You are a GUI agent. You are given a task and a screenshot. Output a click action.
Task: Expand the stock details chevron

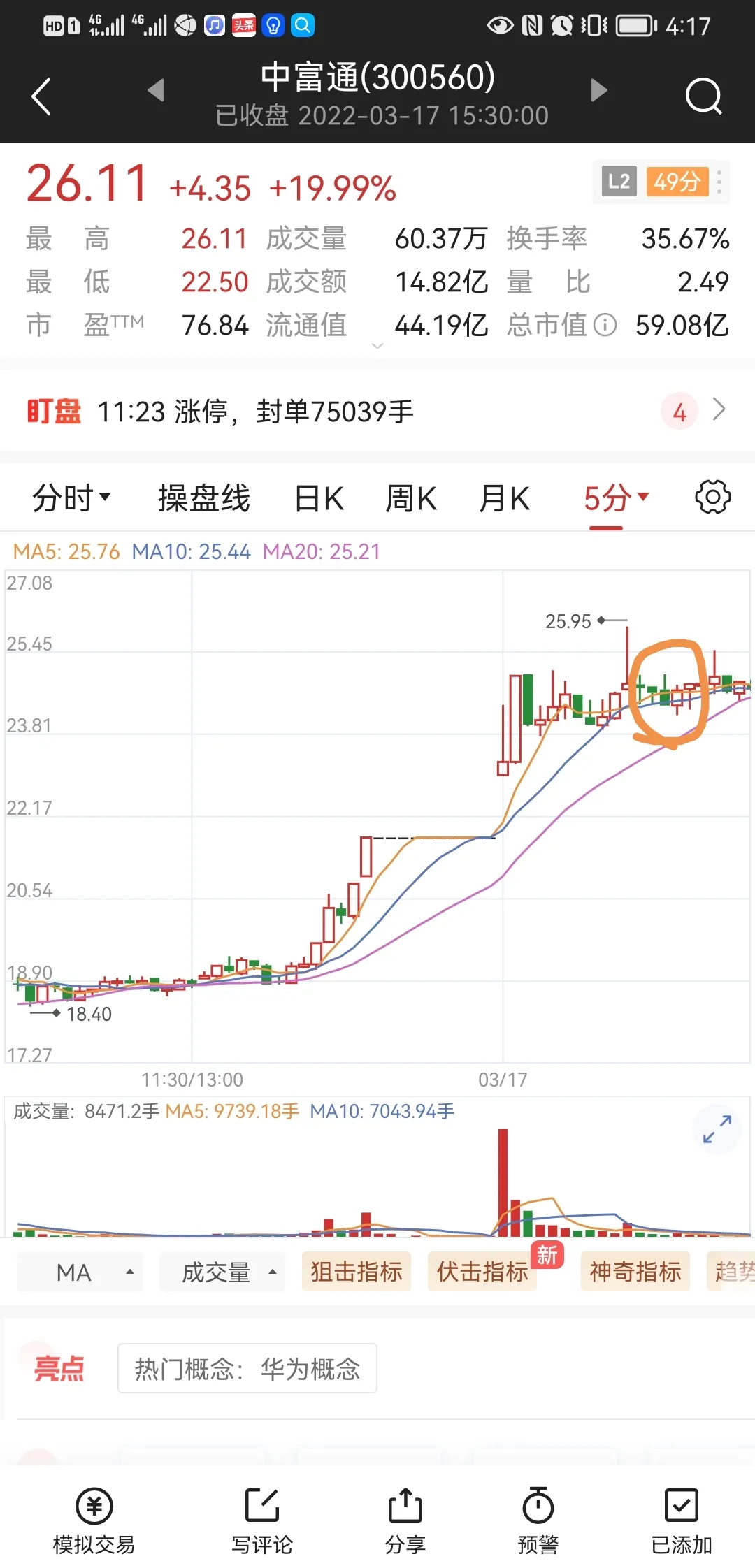point(377,346)
